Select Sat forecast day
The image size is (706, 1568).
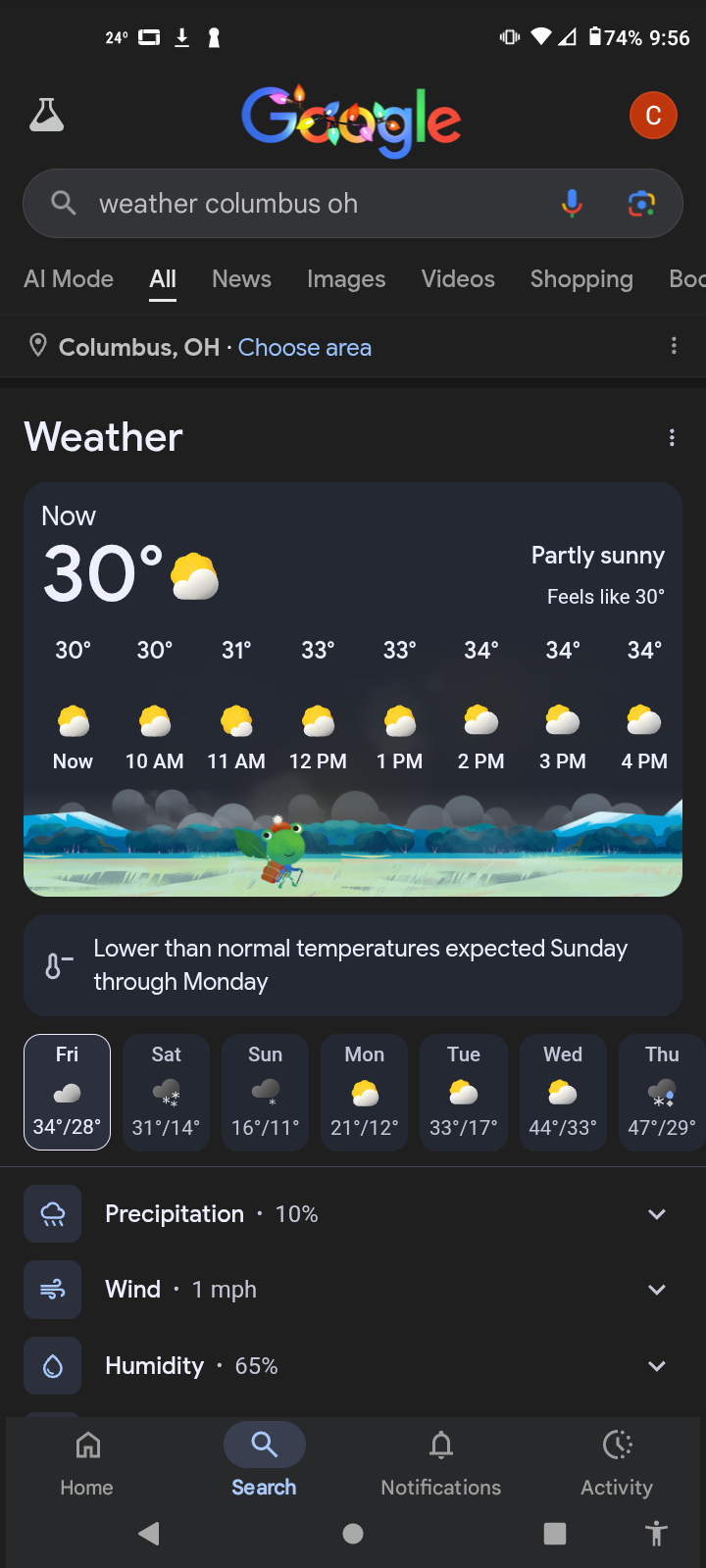coord(166,1092)
